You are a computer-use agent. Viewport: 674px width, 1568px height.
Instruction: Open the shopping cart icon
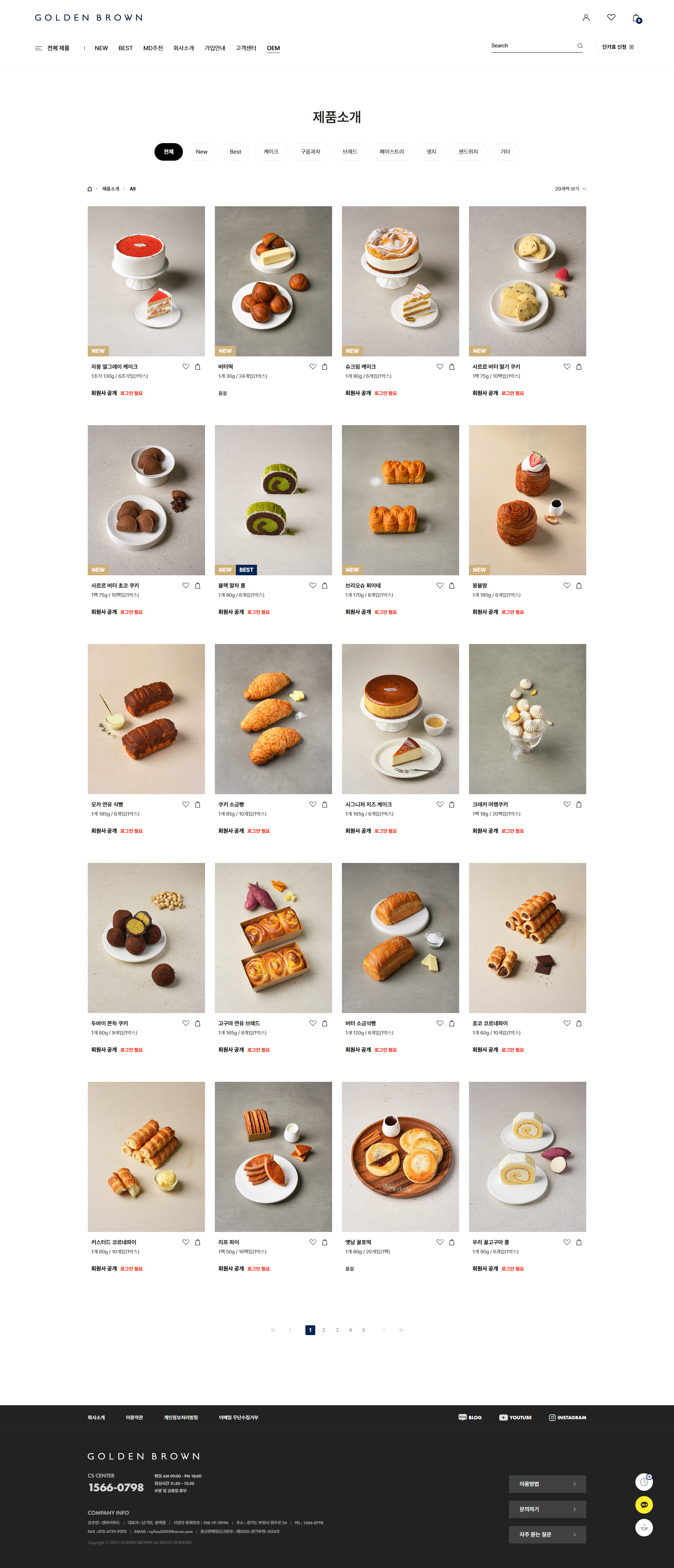click(636, 18)
